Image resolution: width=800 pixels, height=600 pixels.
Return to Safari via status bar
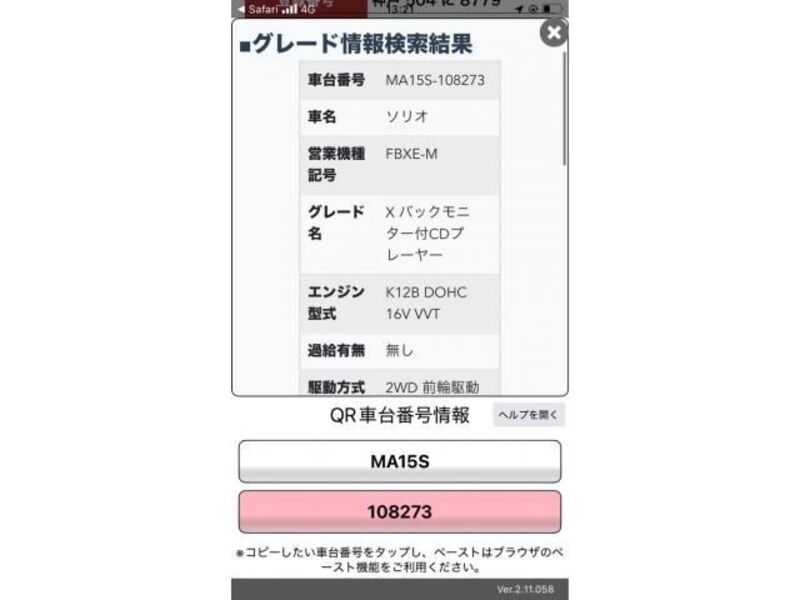click(x=258, y=8)
